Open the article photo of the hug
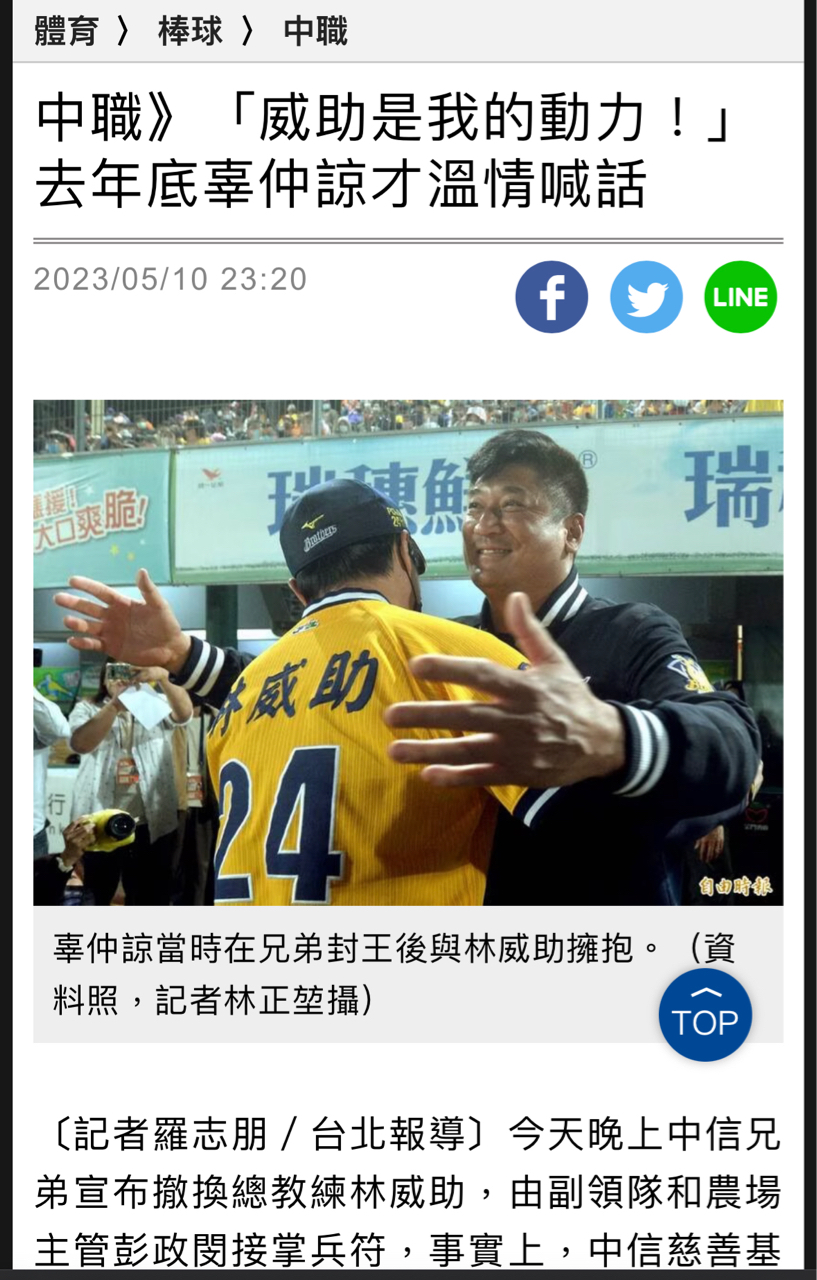 (408, 652)
